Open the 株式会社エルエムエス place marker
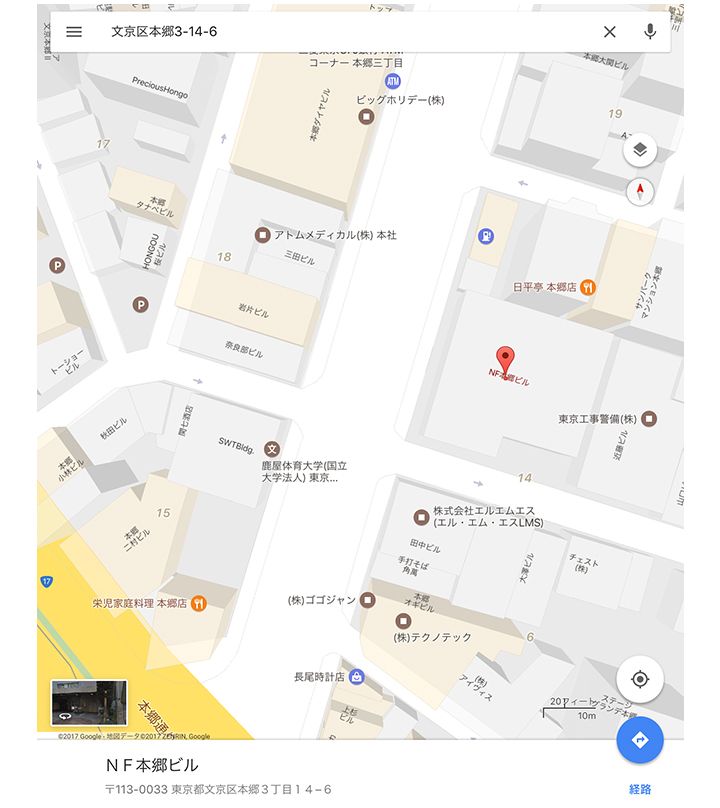 pos(421,517)
